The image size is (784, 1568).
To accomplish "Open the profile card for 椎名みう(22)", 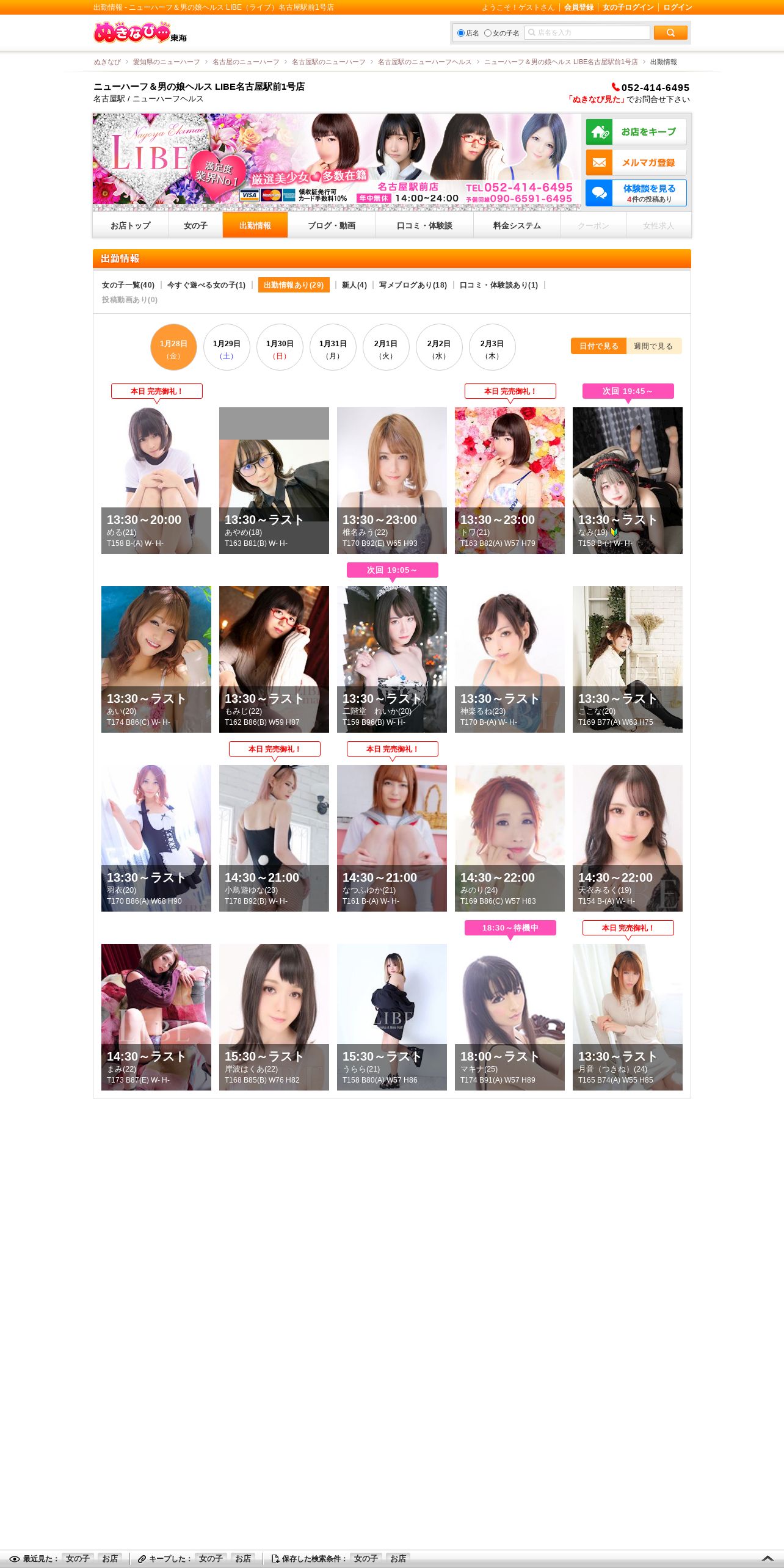I will tap(392, 481).
